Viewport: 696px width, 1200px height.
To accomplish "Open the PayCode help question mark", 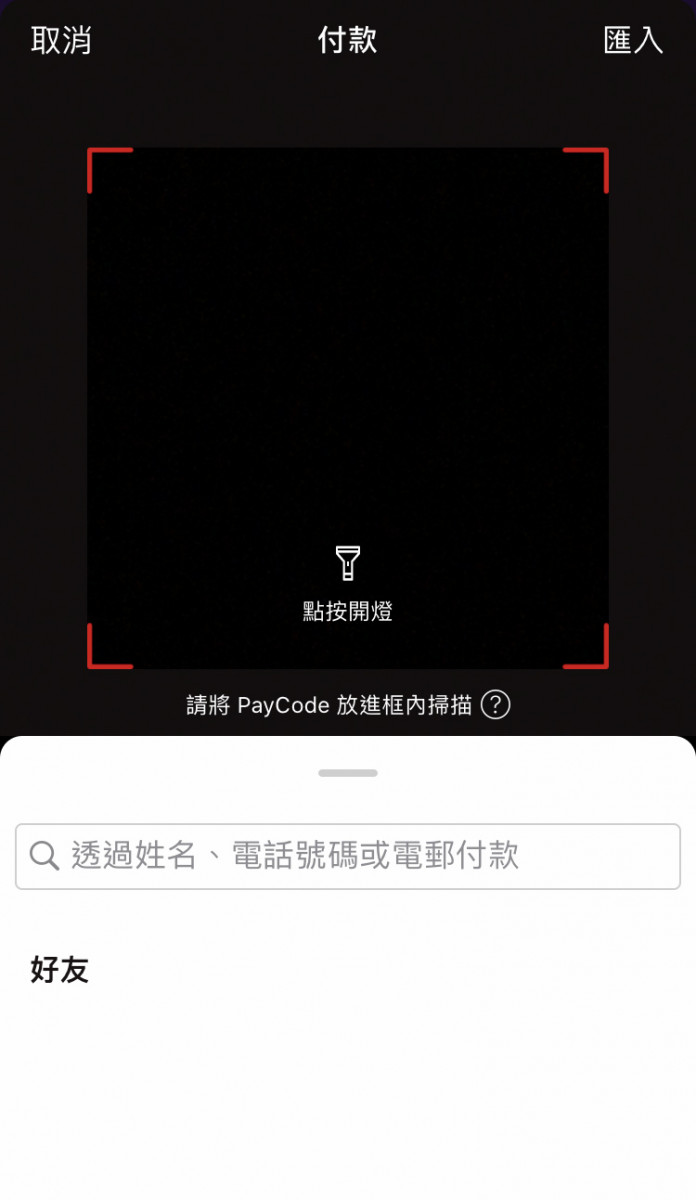I will (496, 705).
